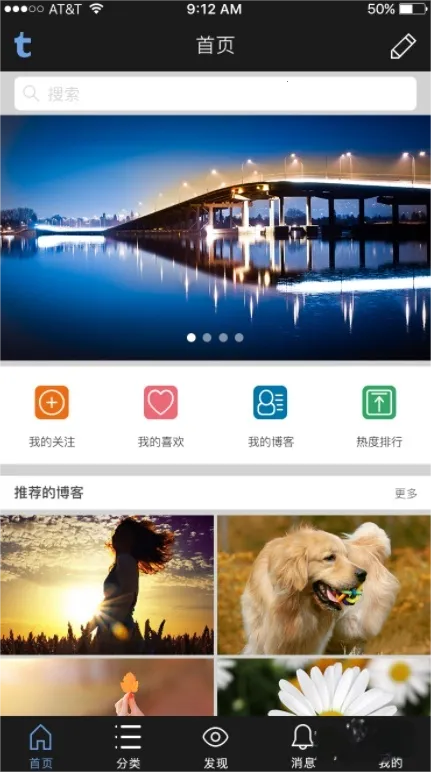The height and width of the screenshot is (772, 431).
Task: Open the golden retriever blog tile
Action: (324, 584)
